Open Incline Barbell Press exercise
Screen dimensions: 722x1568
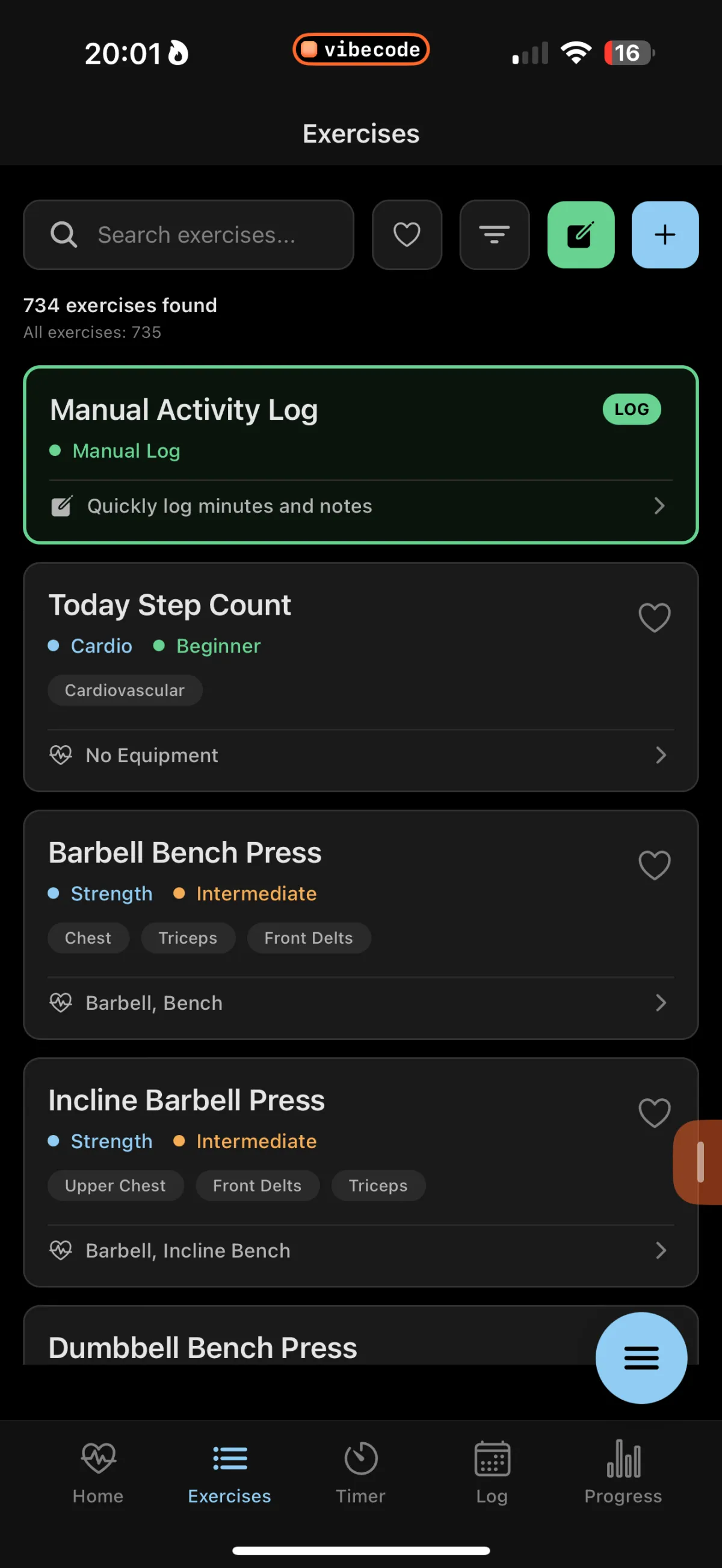point(361,1172)
